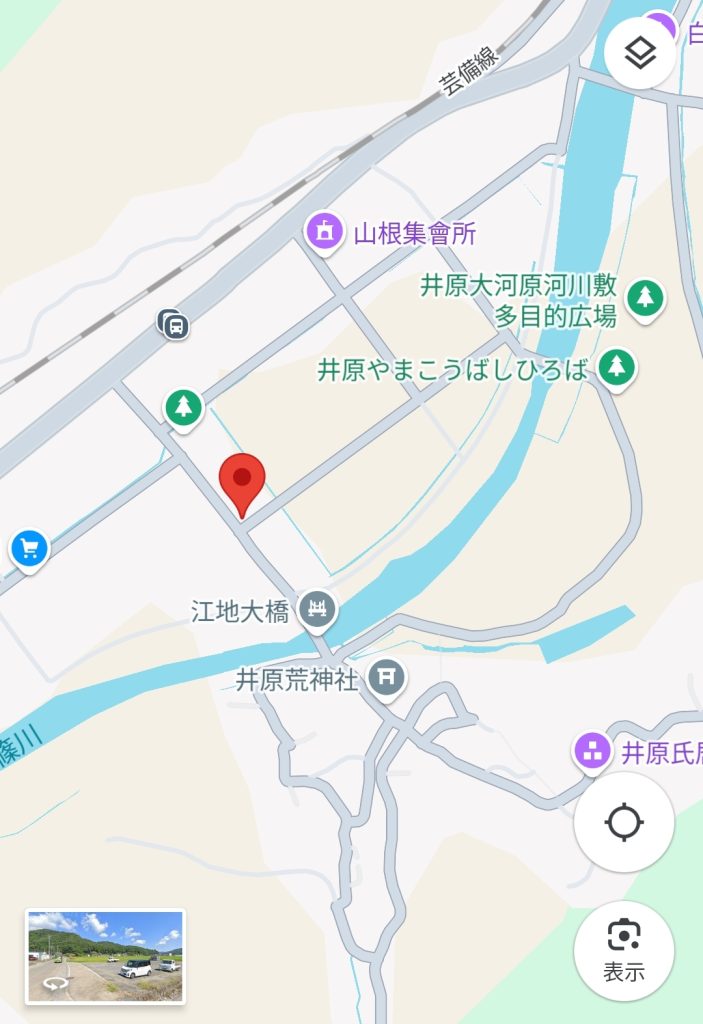The width and height of the screenshot is (703, 1024).
Task: Tap the 表示 Lens button
Action: click(x=623, y=951)
